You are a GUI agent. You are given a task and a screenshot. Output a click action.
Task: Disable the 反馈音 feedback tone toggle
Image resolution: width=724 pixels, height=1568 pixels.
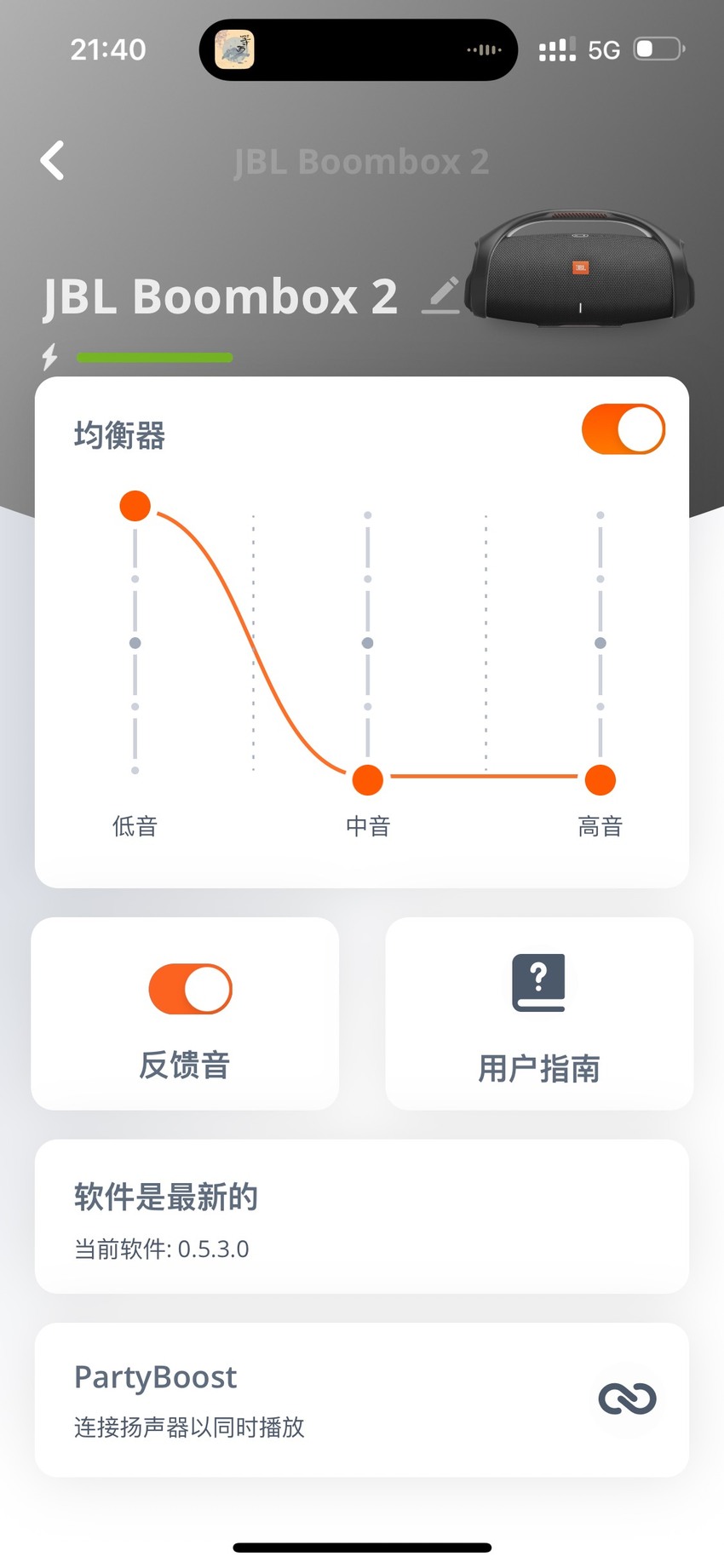190,989
